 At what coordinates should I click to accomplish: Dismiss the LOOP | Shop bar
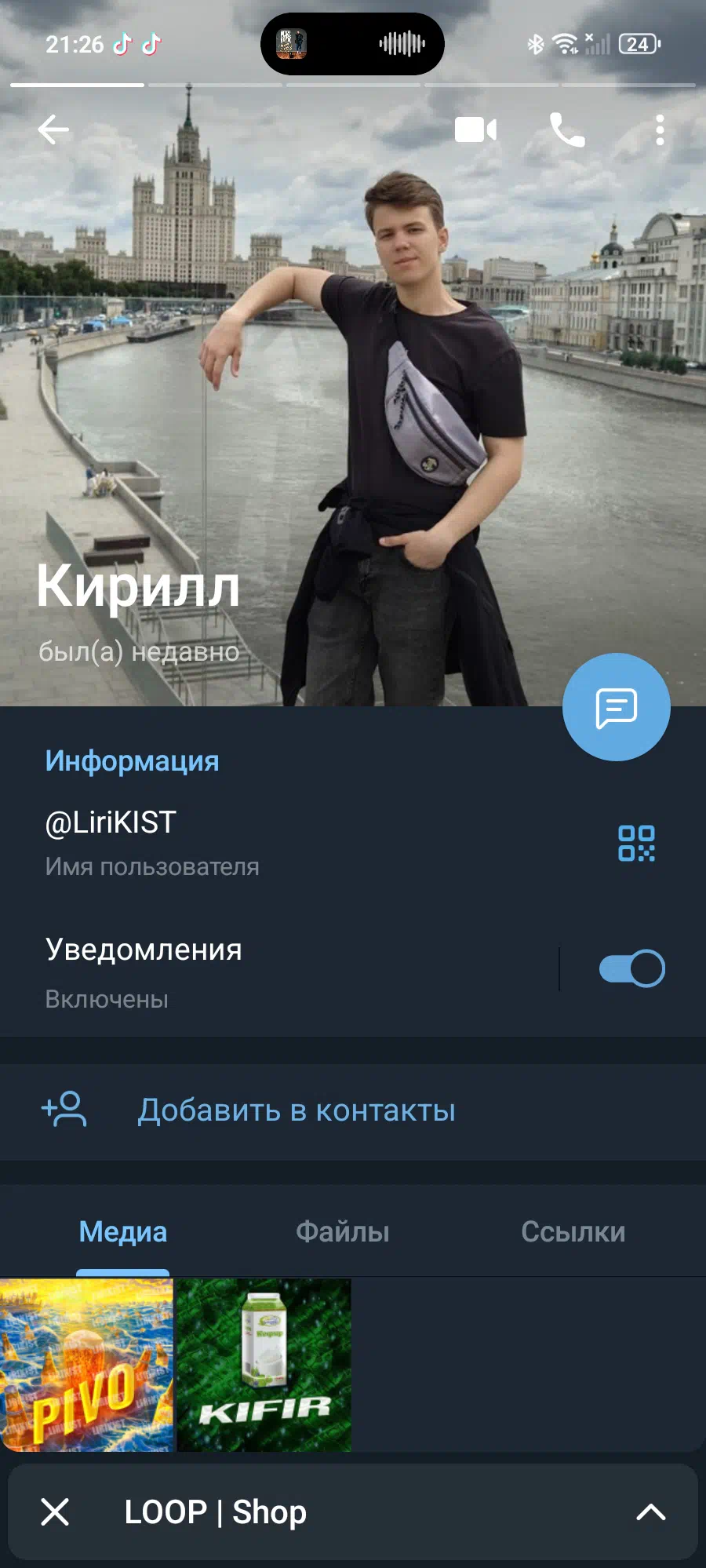pos(55,1511)
